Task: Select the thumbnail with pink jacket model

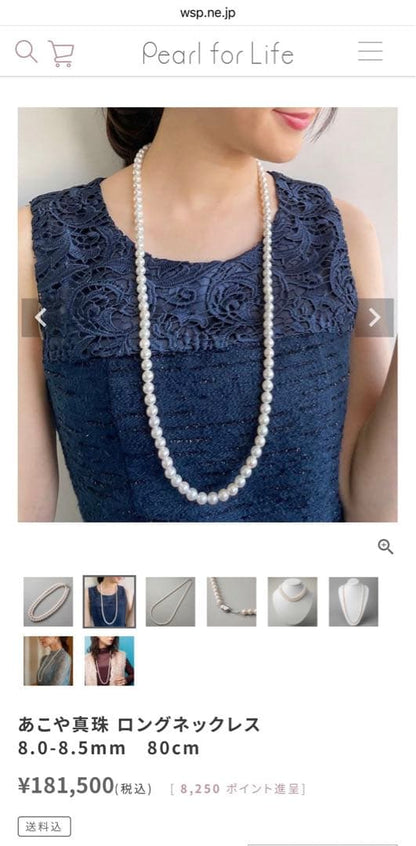Action: coord(109,660)
